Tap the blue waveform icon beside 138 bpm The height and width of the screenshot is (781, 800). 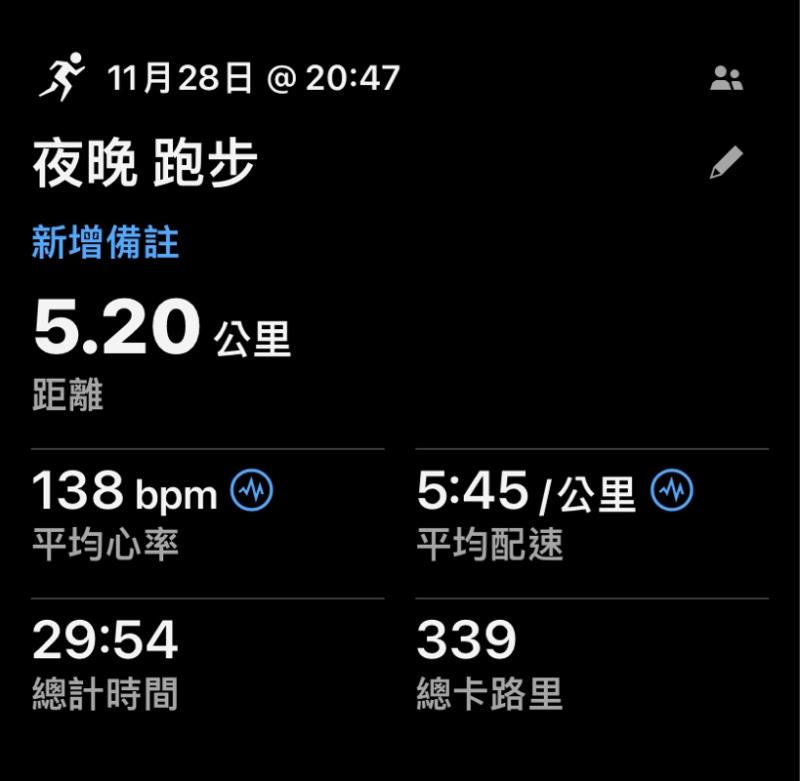point(252,490)
